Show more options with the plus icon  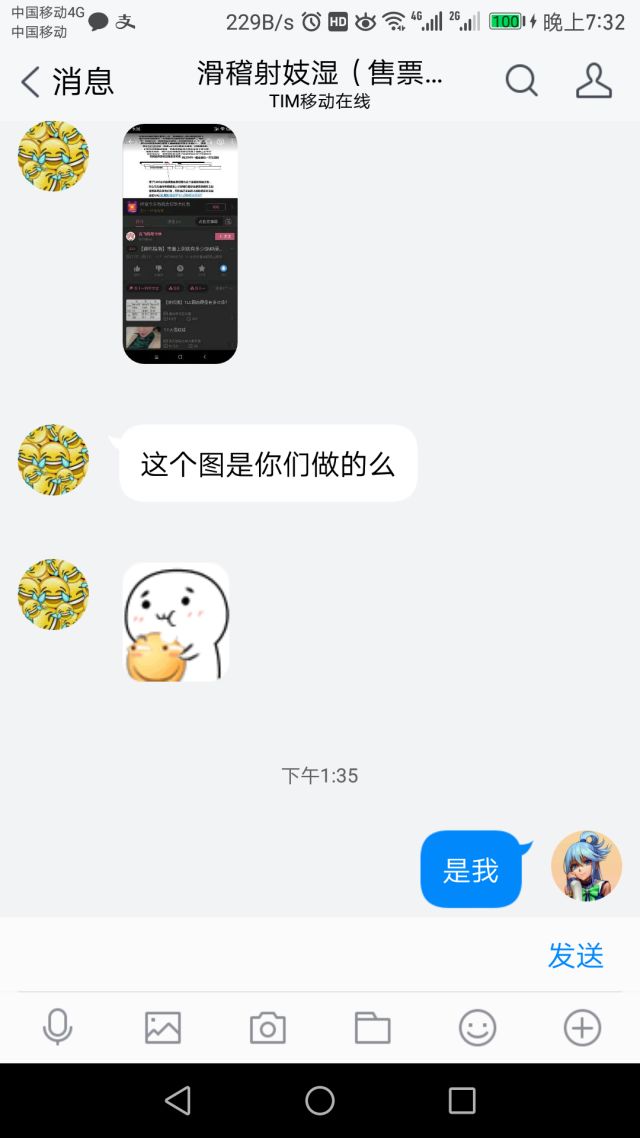pos(582,1027)
